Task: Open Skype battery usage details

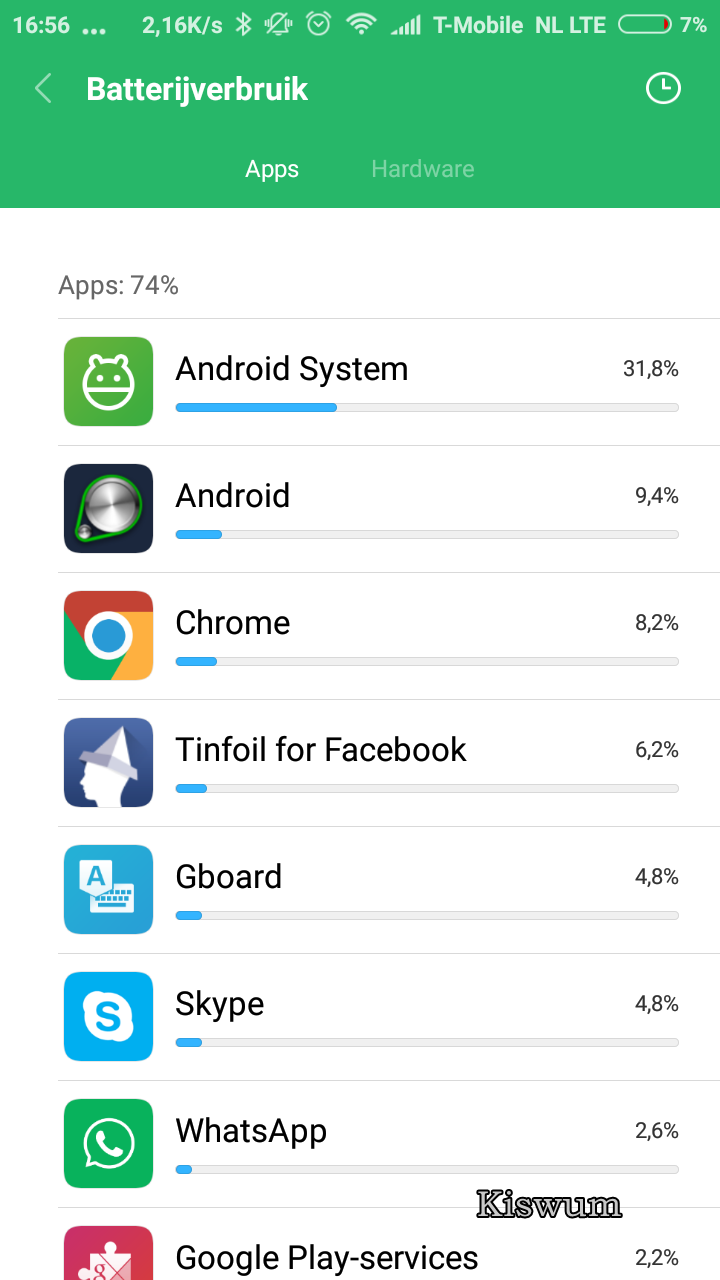Action: click(389, 1018)
